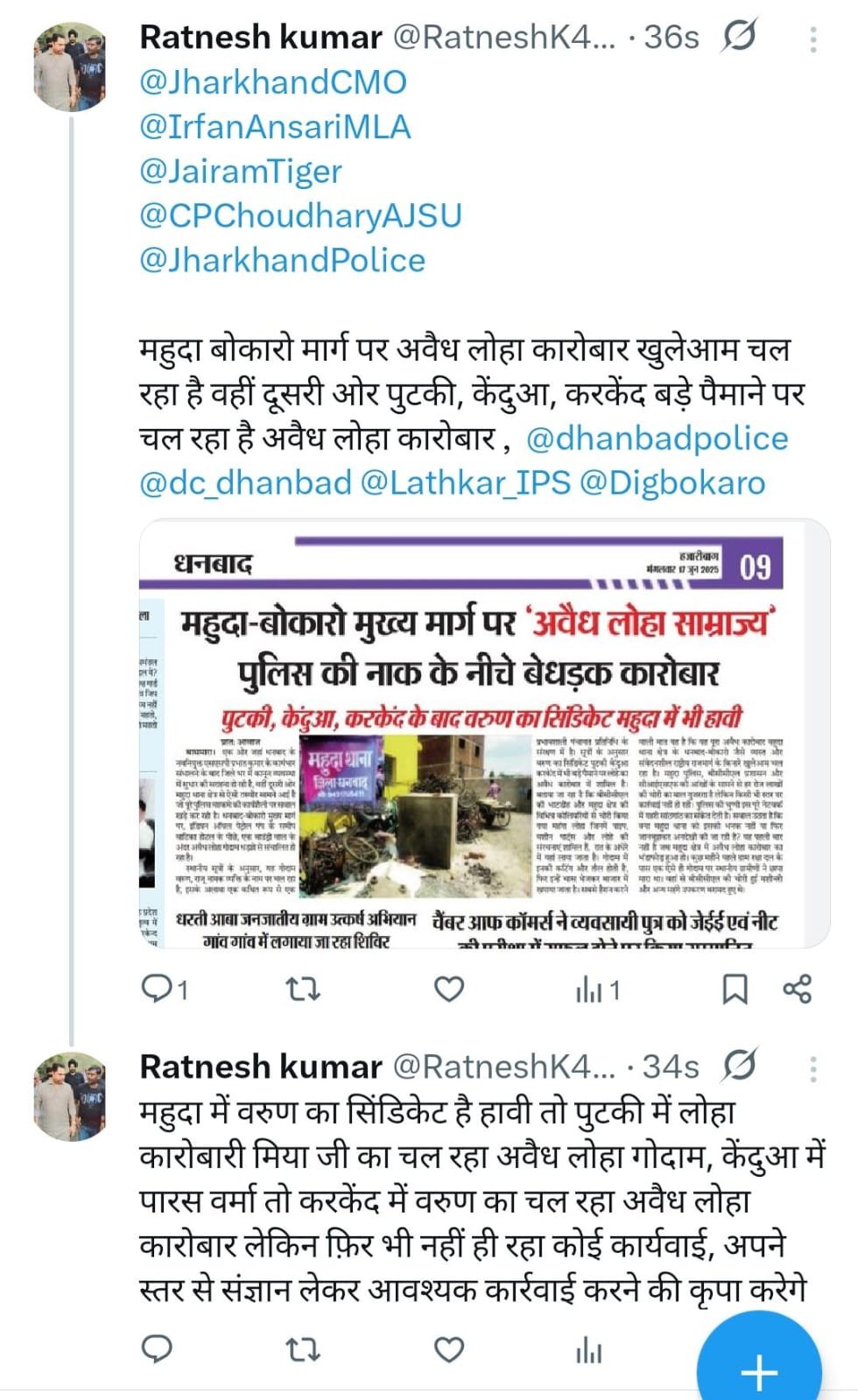Open the @dhanbadpolice mention

pyautogui.click(x=657, y=438)
